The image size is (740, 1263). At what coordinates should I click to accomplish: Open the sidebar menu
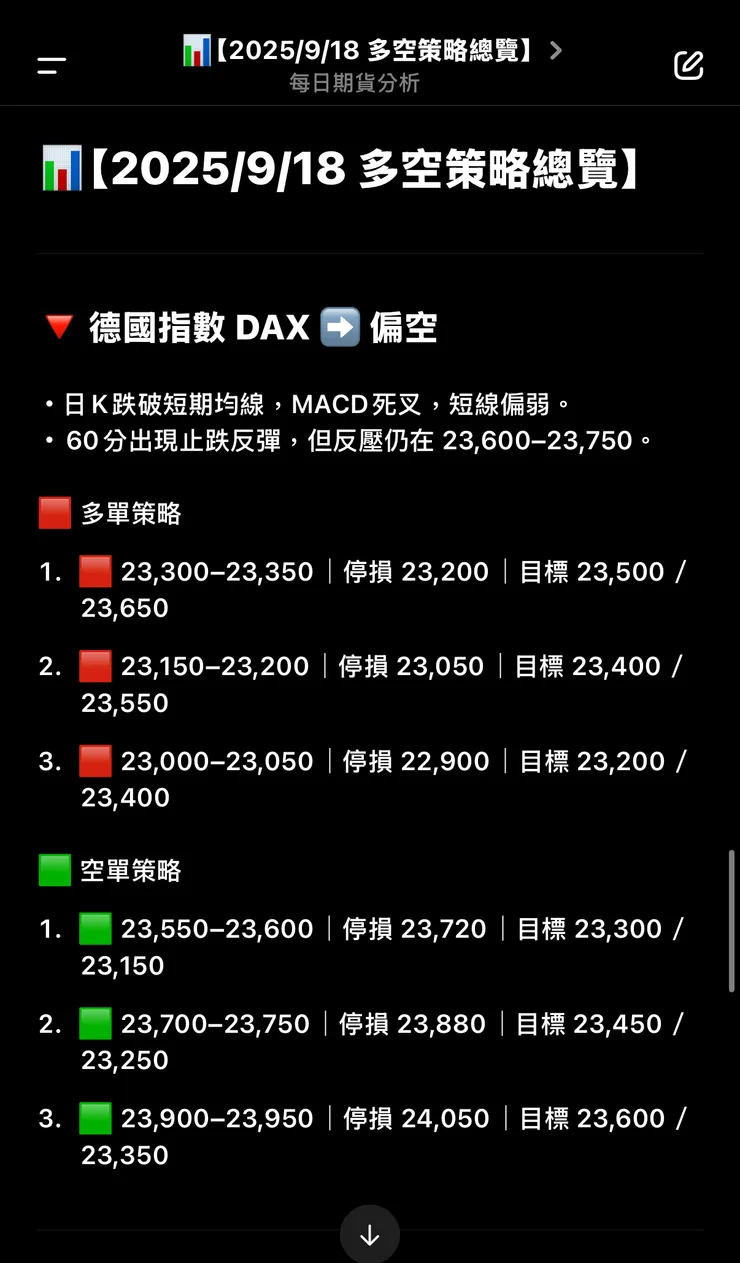pos(52,66)
